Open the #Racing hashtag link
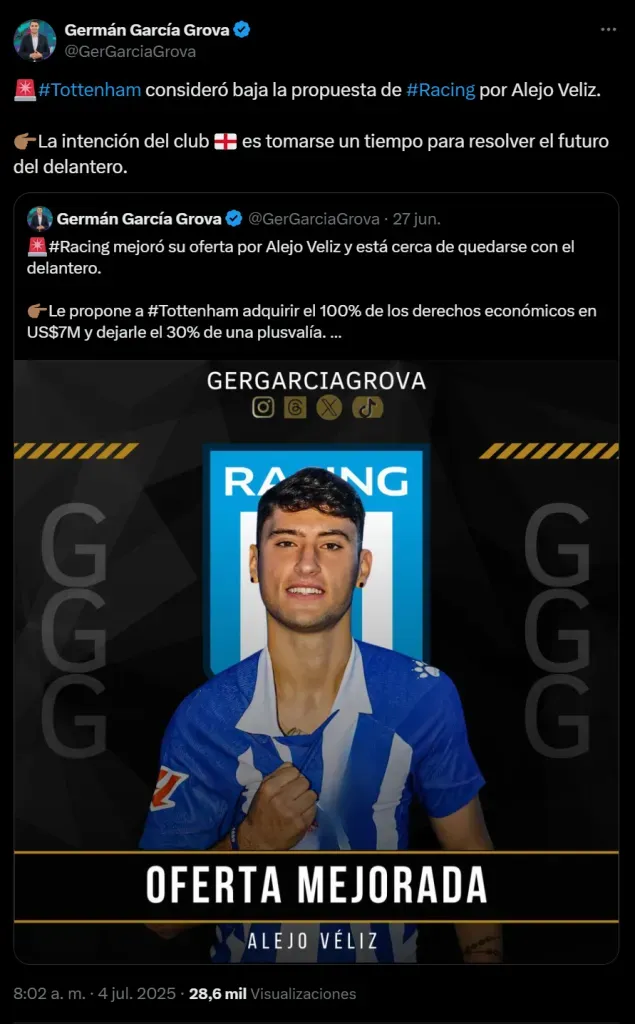The height and width of the screenshot is (1024, 635). pos(440,91)
